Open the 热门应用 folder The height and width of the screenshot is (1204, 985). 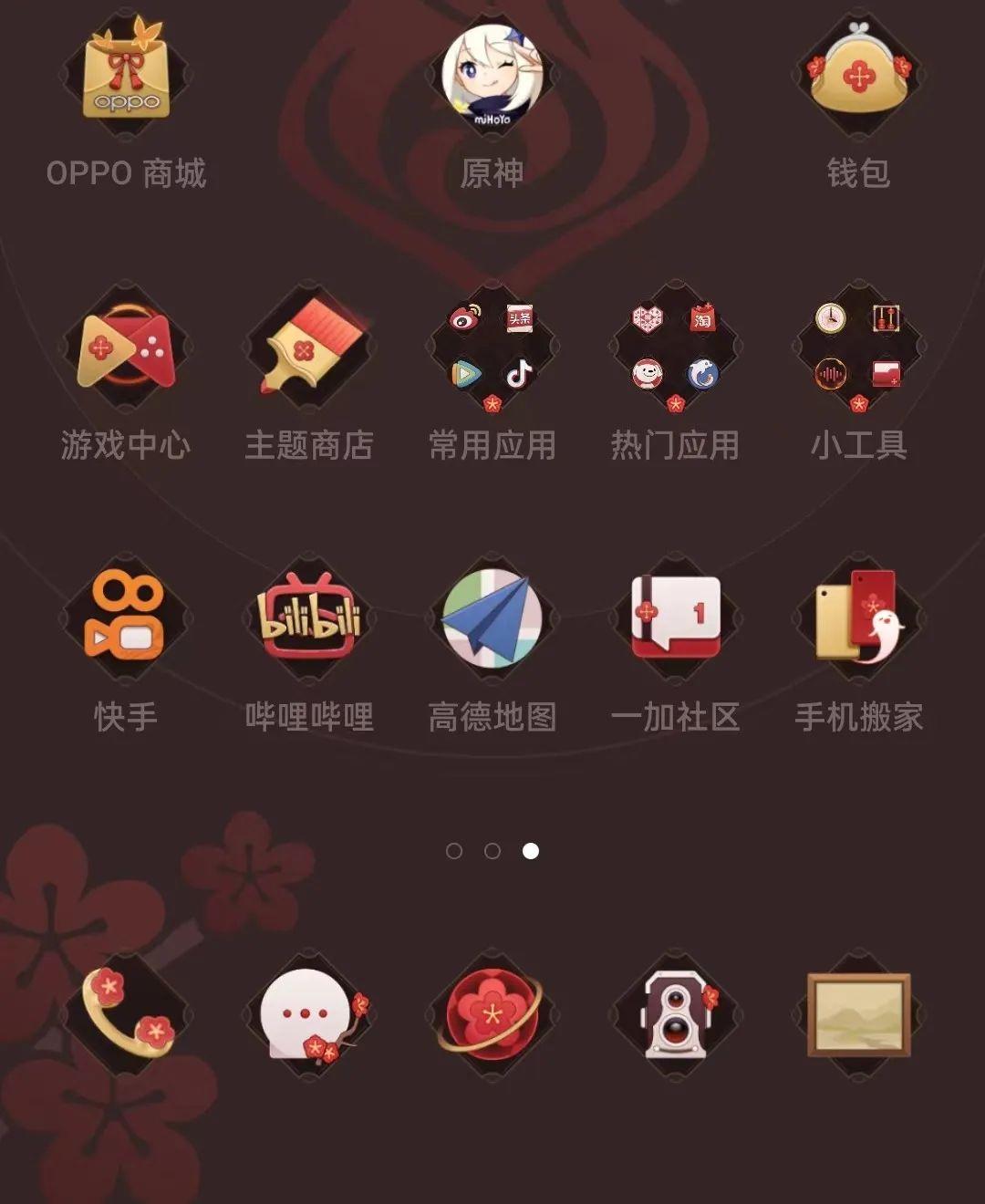point(672,351)
